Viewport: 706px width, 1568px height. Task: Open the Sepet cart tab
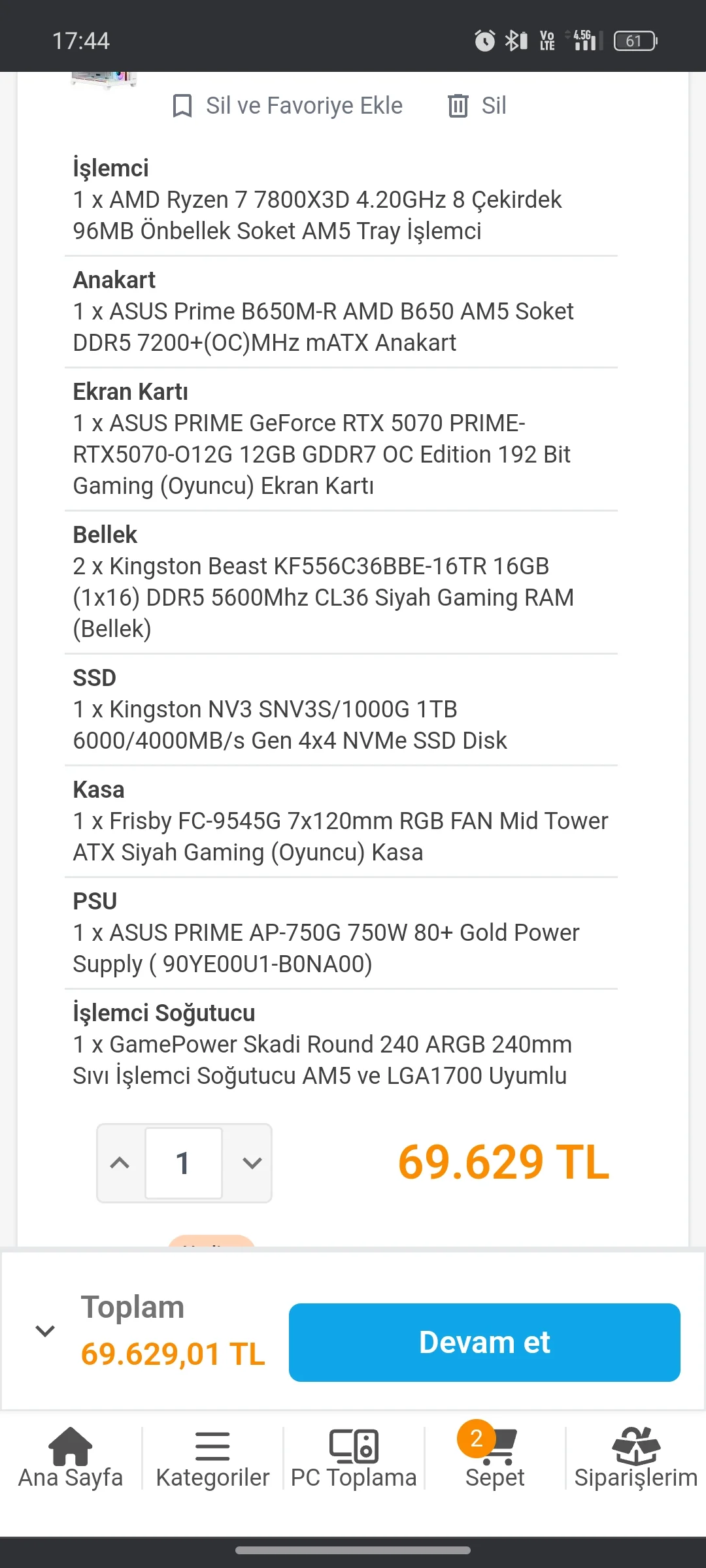coord(495,1458)
